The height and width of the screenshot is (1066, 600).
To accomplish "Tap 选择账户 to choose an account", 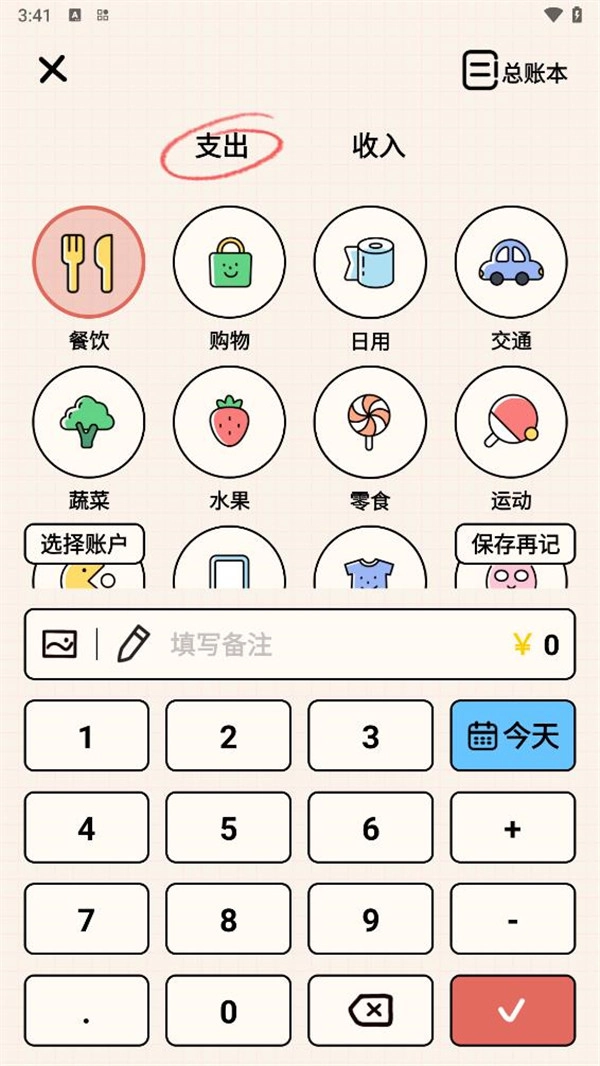I will [x=84, y=544].
